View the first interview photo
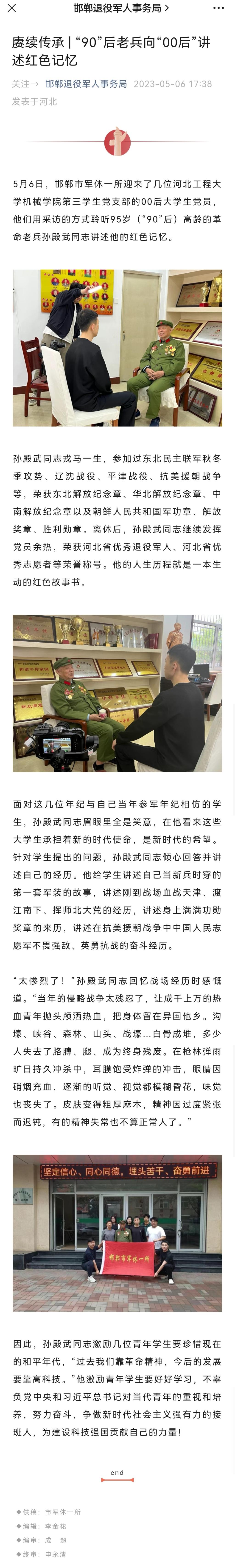 [x=117, y=348]
